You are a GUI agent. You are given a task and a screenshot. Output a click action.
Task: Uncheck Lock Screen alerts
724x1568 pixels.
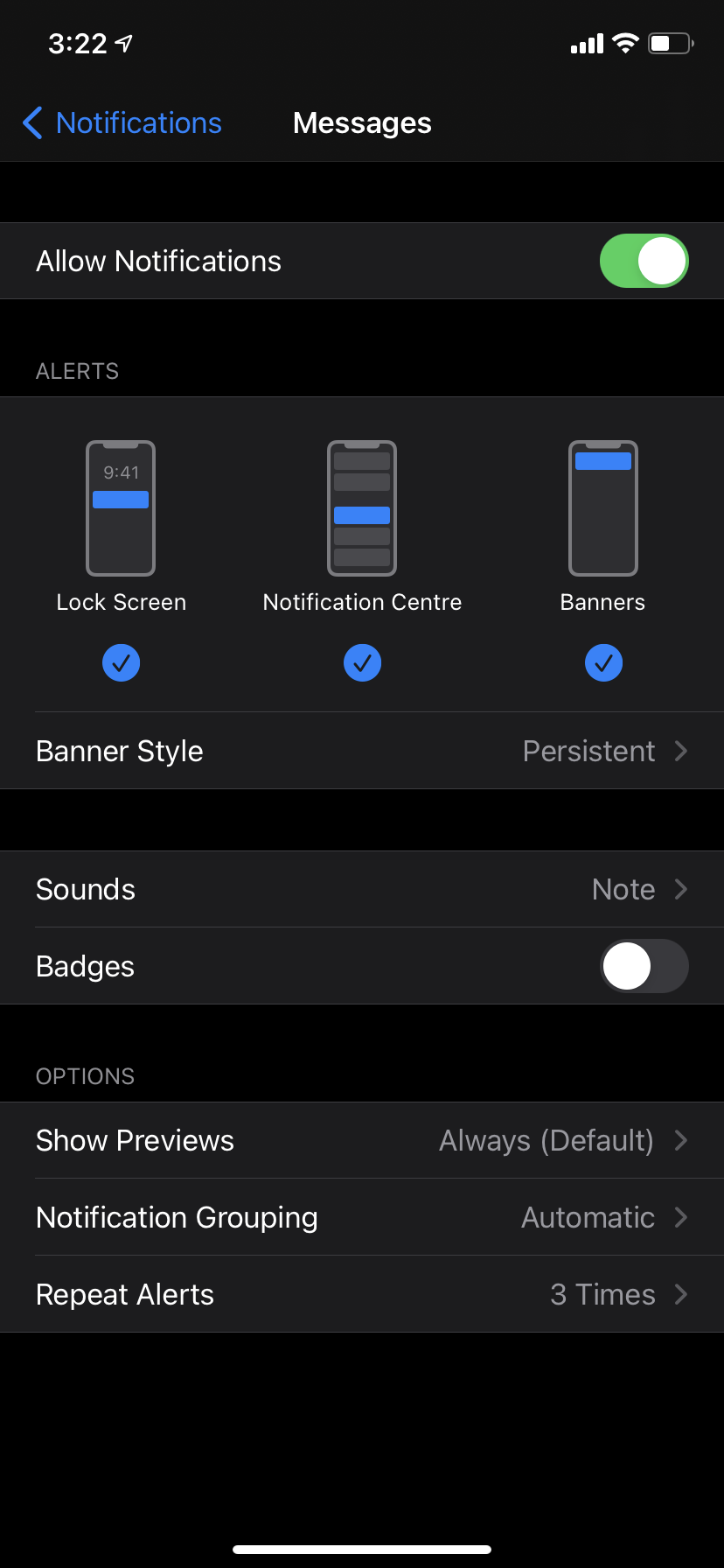[122, 662]
